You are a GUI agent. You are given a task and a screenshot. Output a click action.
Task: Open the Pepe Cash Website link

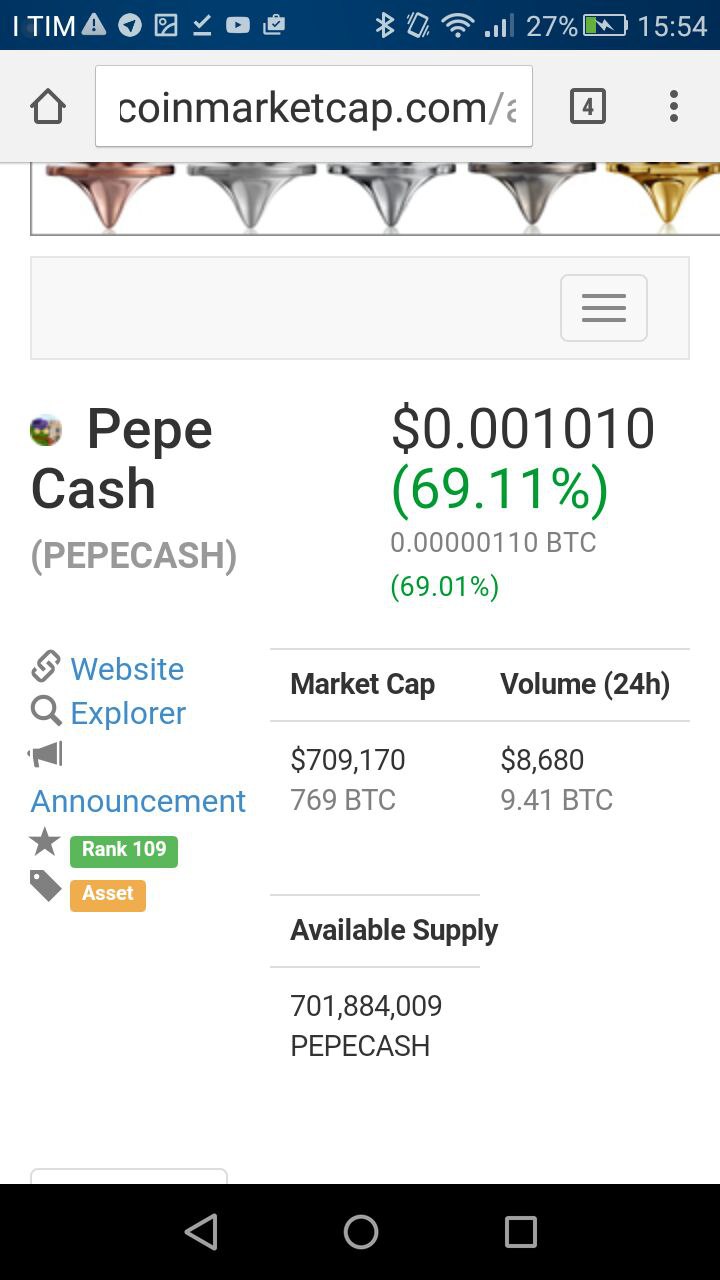[x=127, y=668]
